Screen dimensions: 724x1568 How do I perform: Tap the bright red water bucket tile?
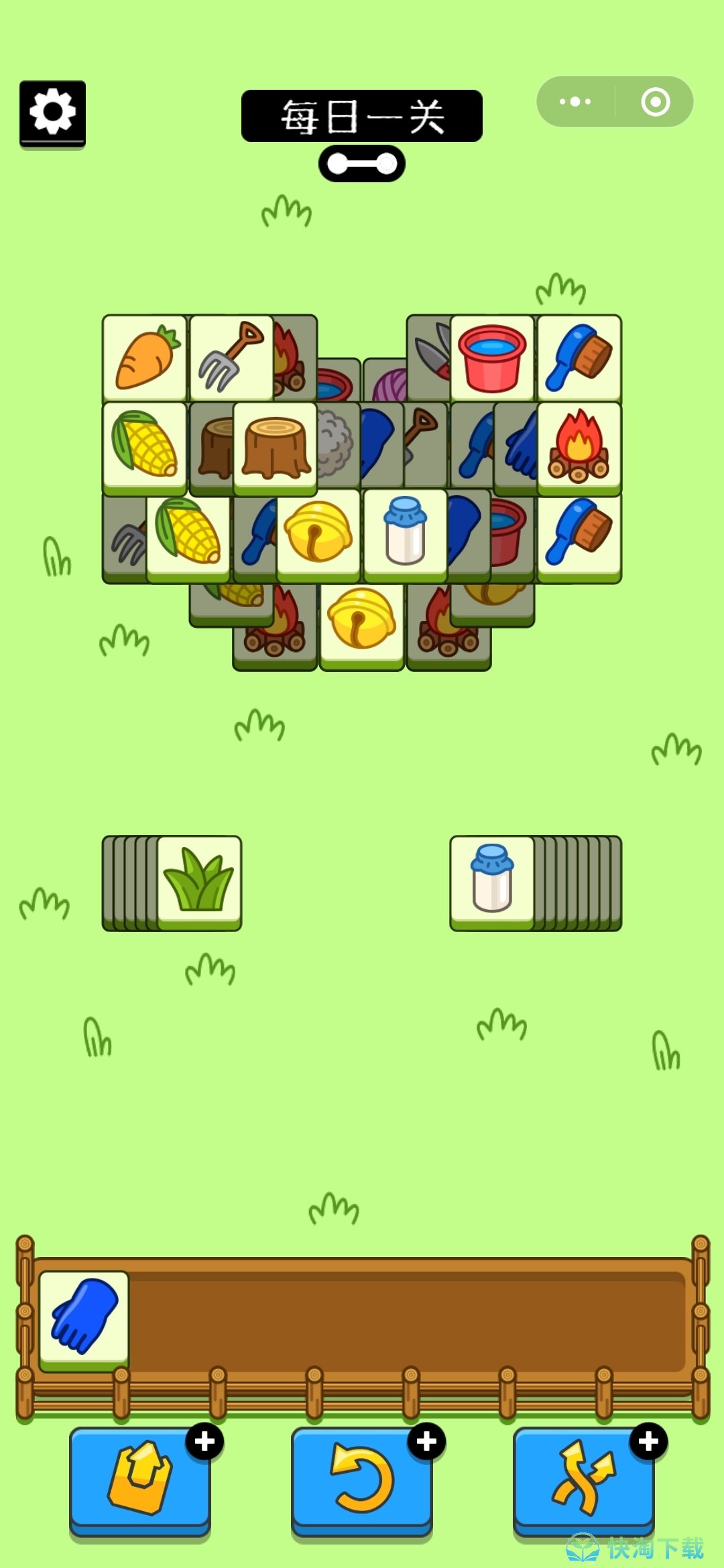(492, 358)
